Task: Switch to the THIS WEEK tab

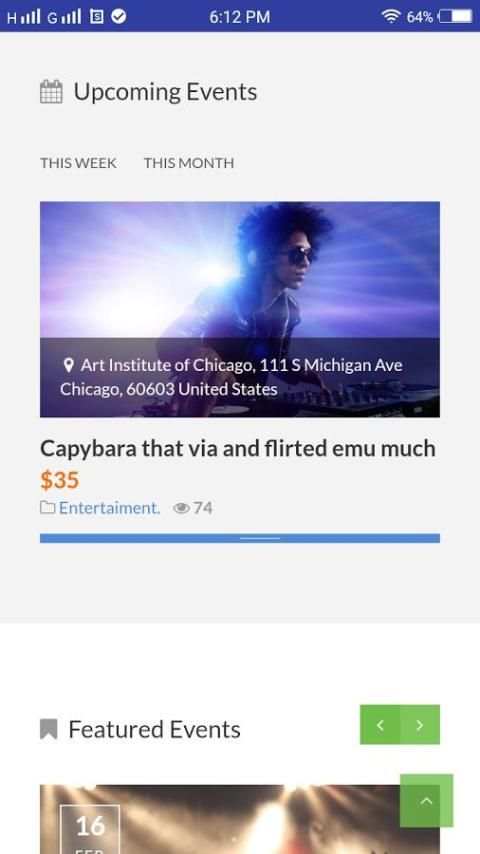Action: click(78, 163)
